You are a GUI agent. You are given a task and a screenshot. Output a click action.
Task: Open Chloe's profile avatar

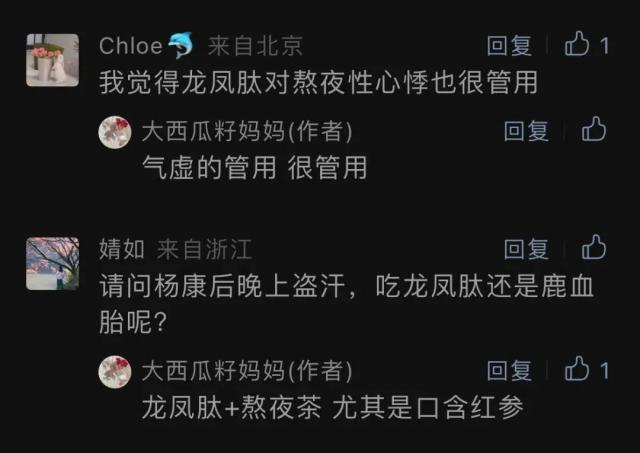(52, 60)
